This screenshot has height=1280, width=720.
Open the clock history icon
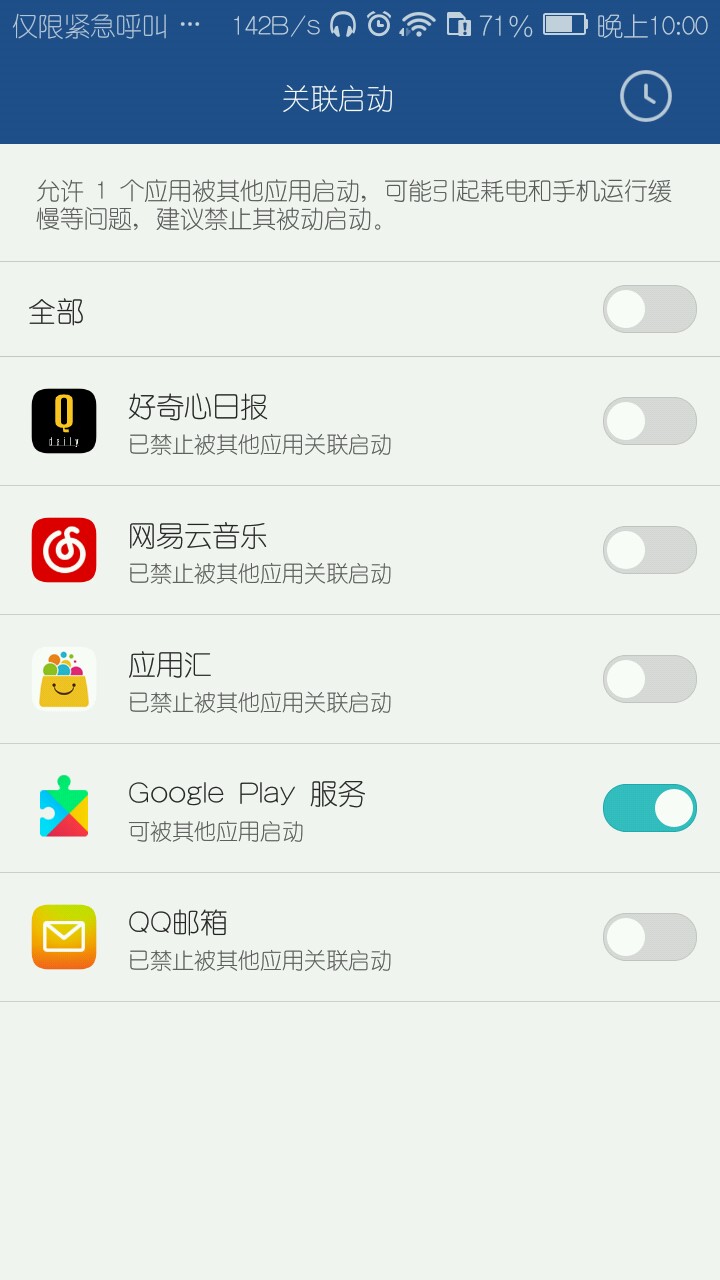point(645,96)
